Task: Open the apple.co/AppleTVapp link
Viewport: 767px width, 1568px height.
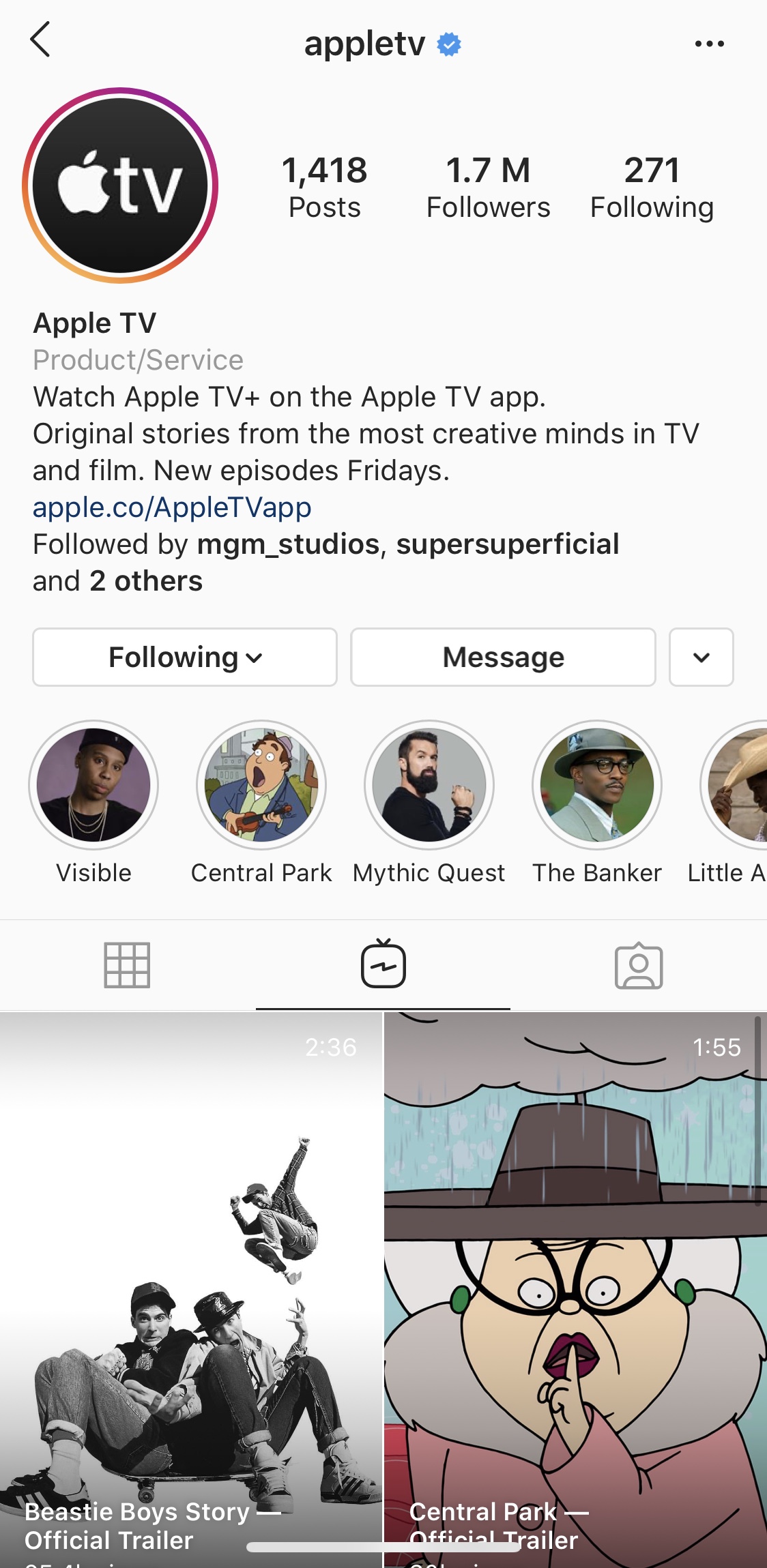Action: (172, 507)
